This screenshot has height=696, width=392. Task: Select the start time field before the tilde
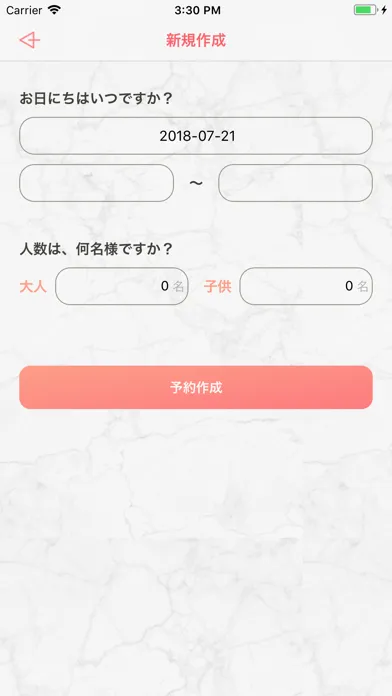[96, 183]
